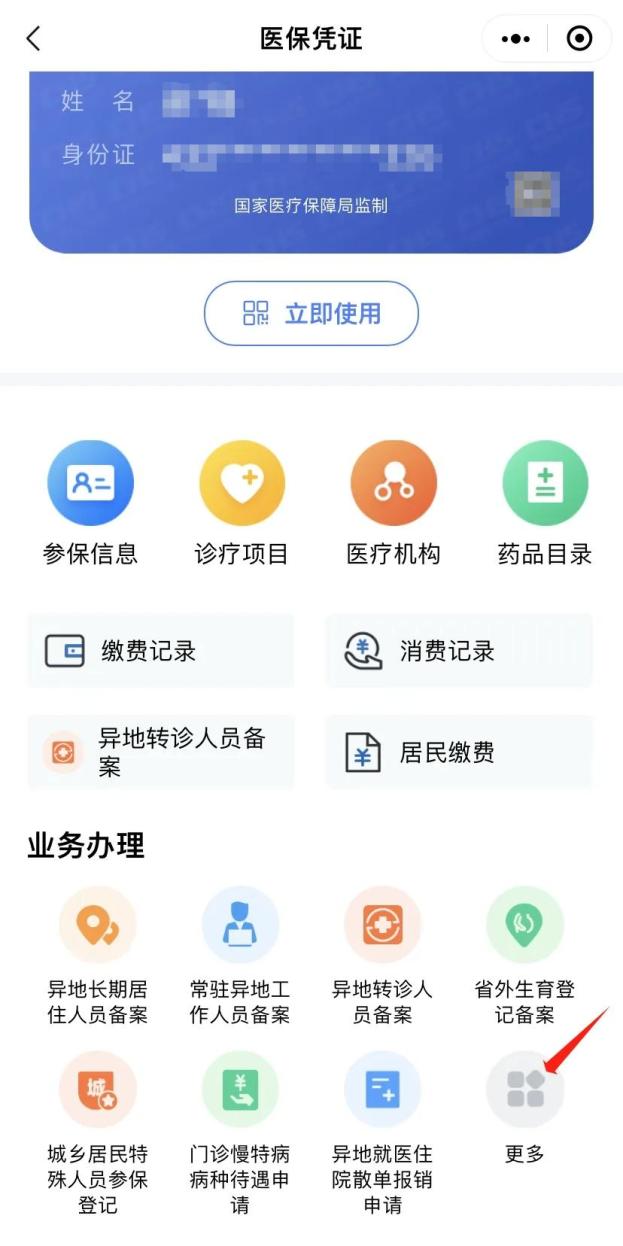The image size is (623, 1246).
Task: Select 常驻异地工作人员备案
Action: tap(240, 955)
